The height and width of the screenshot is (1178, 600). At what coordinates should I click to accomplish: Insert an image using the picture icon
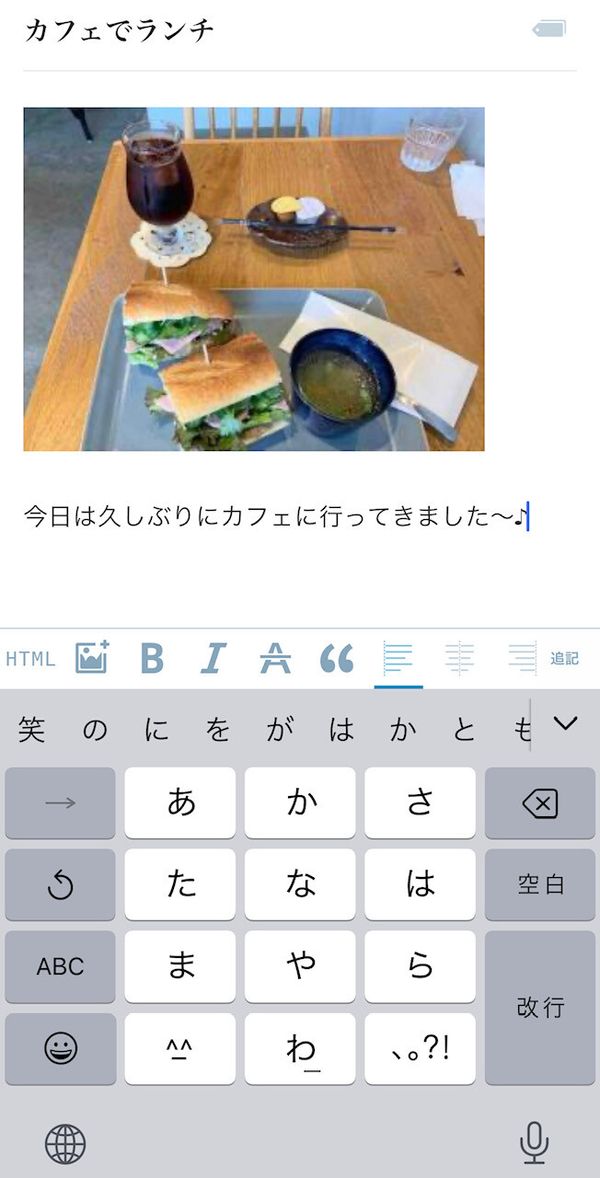pyautogui.click(x=92, y=657)
